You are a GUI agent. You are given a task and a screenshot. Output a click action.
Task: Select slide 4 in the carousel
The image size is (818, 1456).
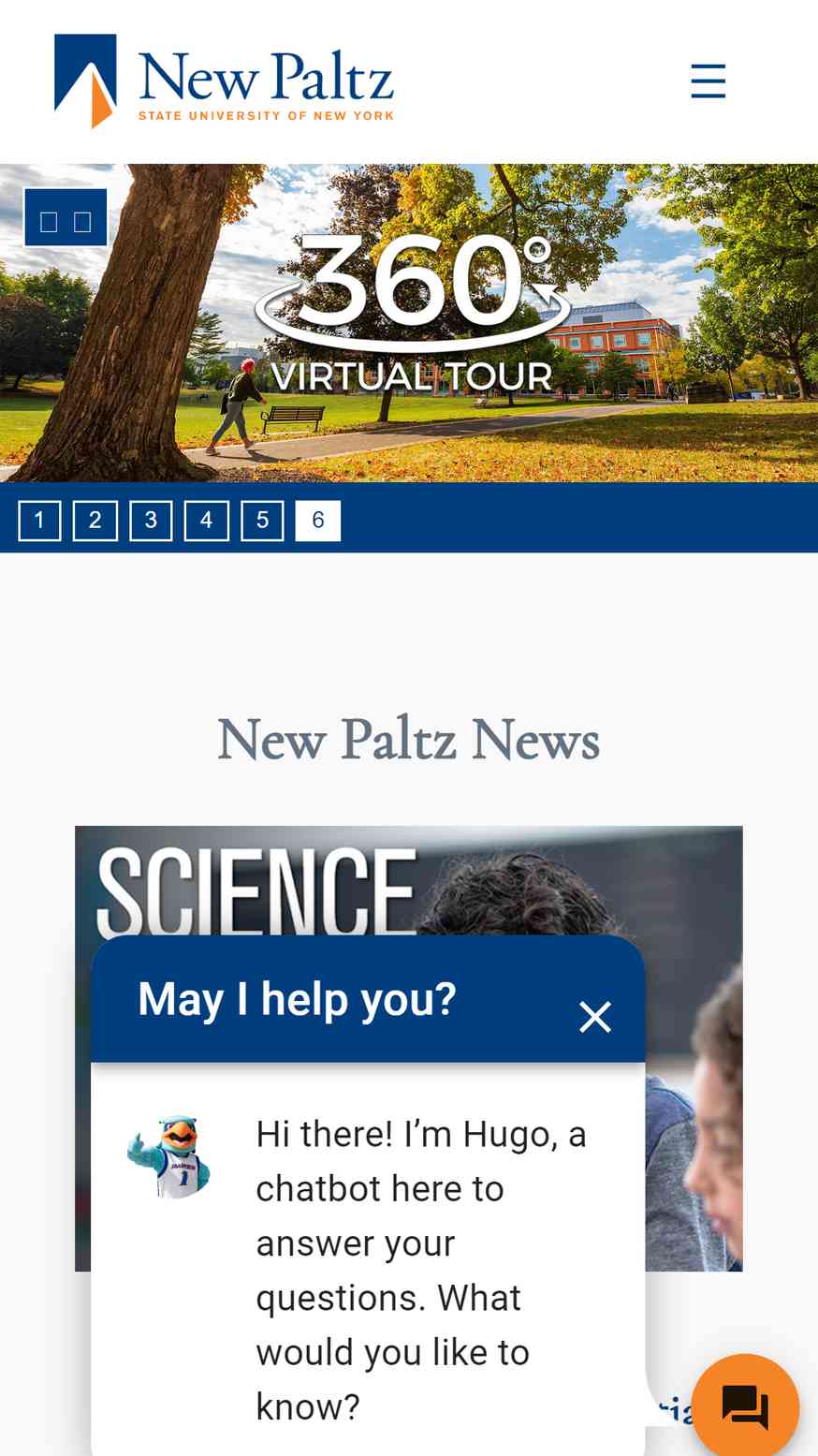(207, 521)
